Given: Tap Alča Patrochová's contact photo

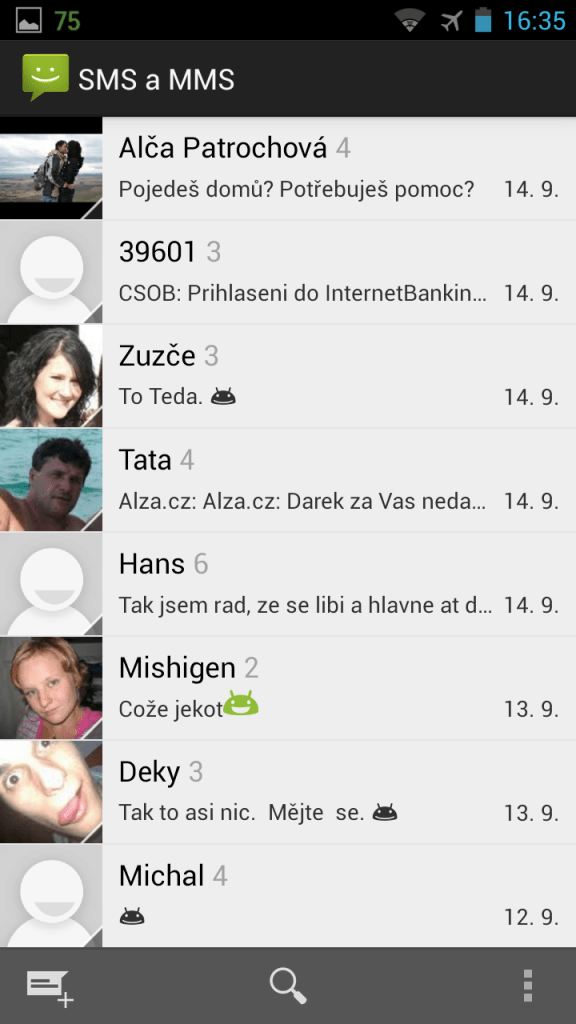Looking at the screenshot, I should (51, 168).
